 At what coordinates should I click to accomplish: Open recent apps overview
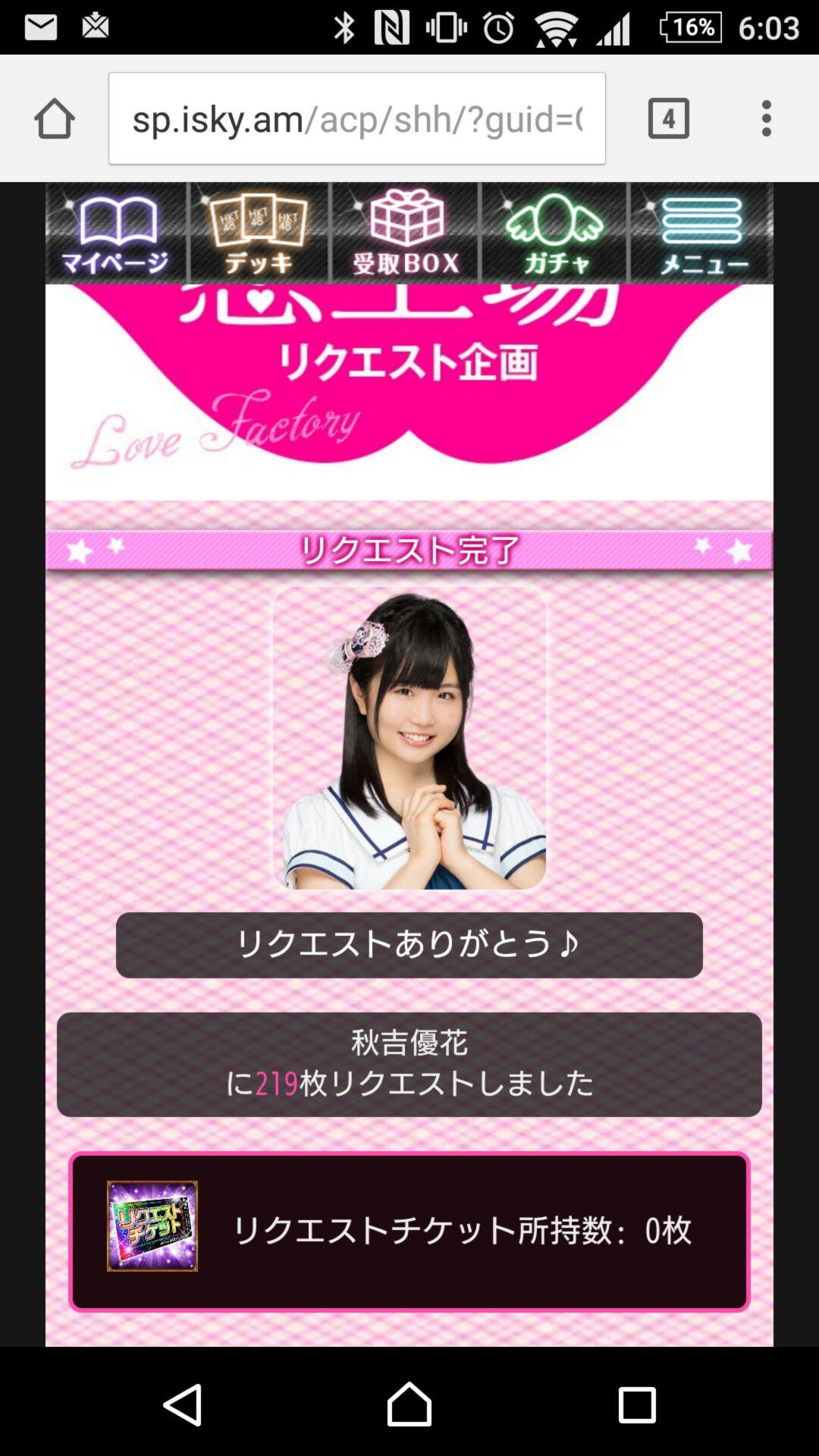(637, 1404)
